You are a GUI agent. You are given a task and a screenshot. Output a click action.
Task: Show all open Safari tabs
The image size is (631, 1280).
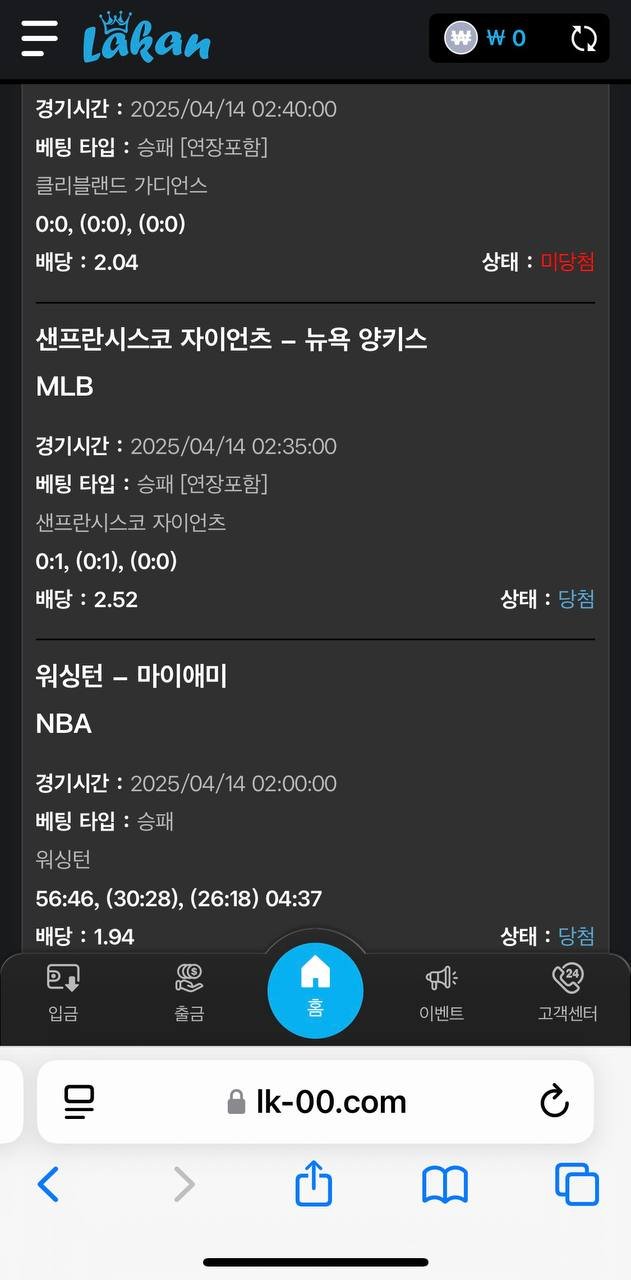[x=577, y=1185]
